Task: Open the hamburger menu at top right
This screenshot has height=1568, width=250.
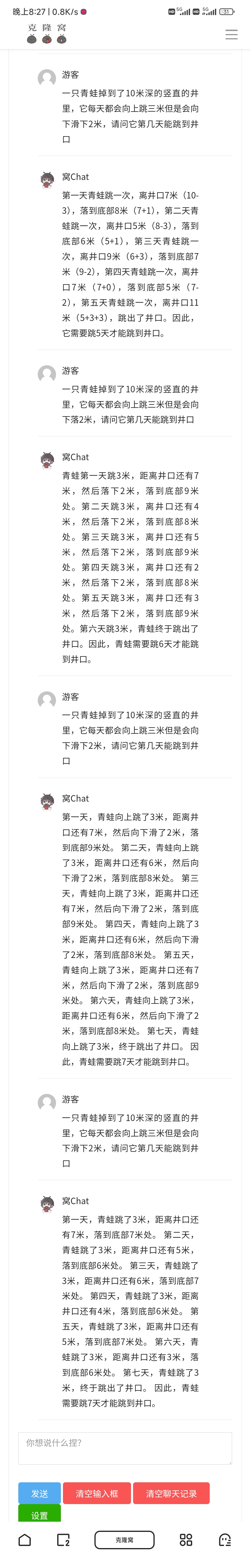Action: pyautogui.click(x=231, y=35)
